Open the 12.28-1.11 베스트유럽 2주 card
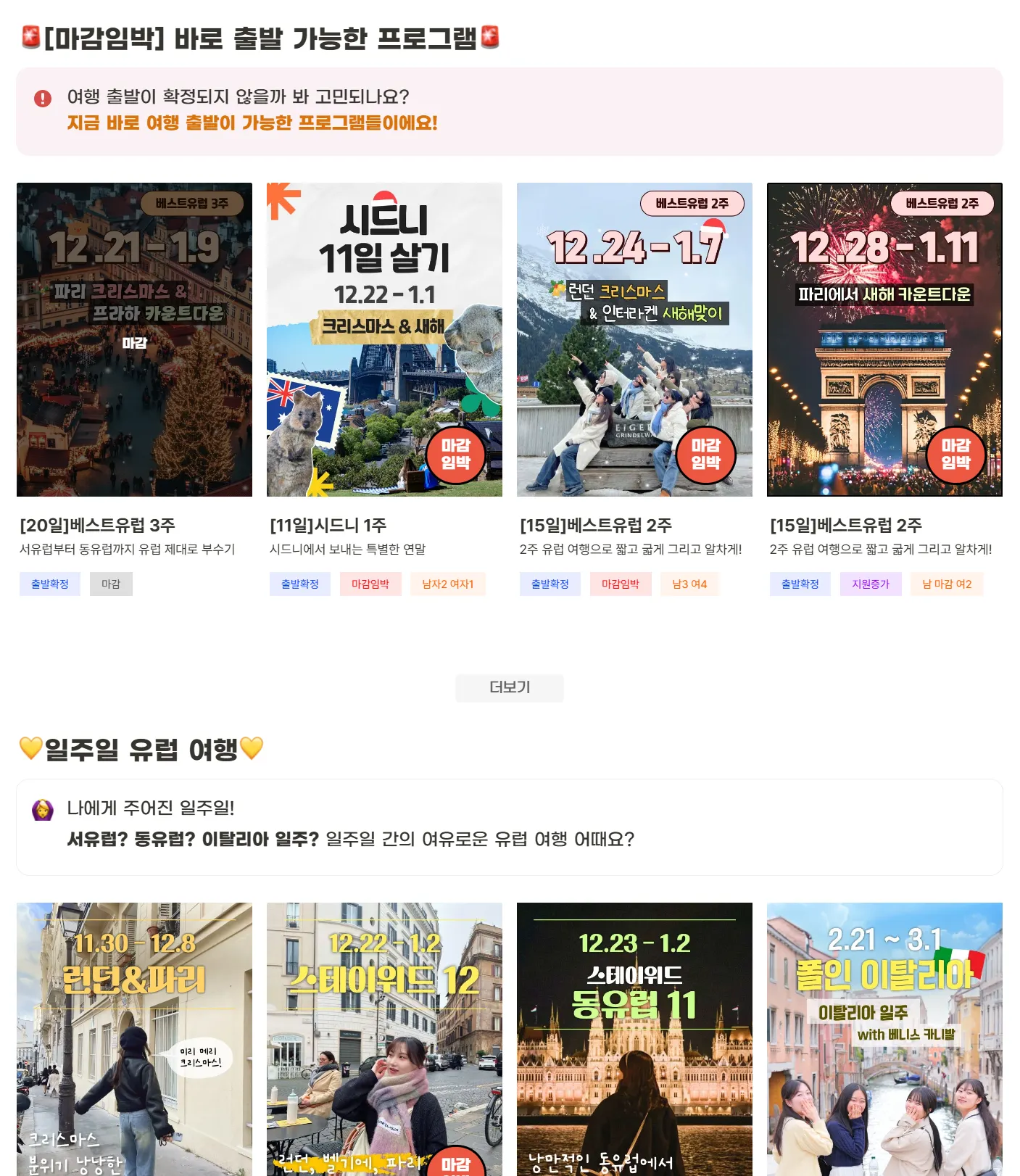Viewport: 1020px width, 1176px height. (x=884, y=339)
